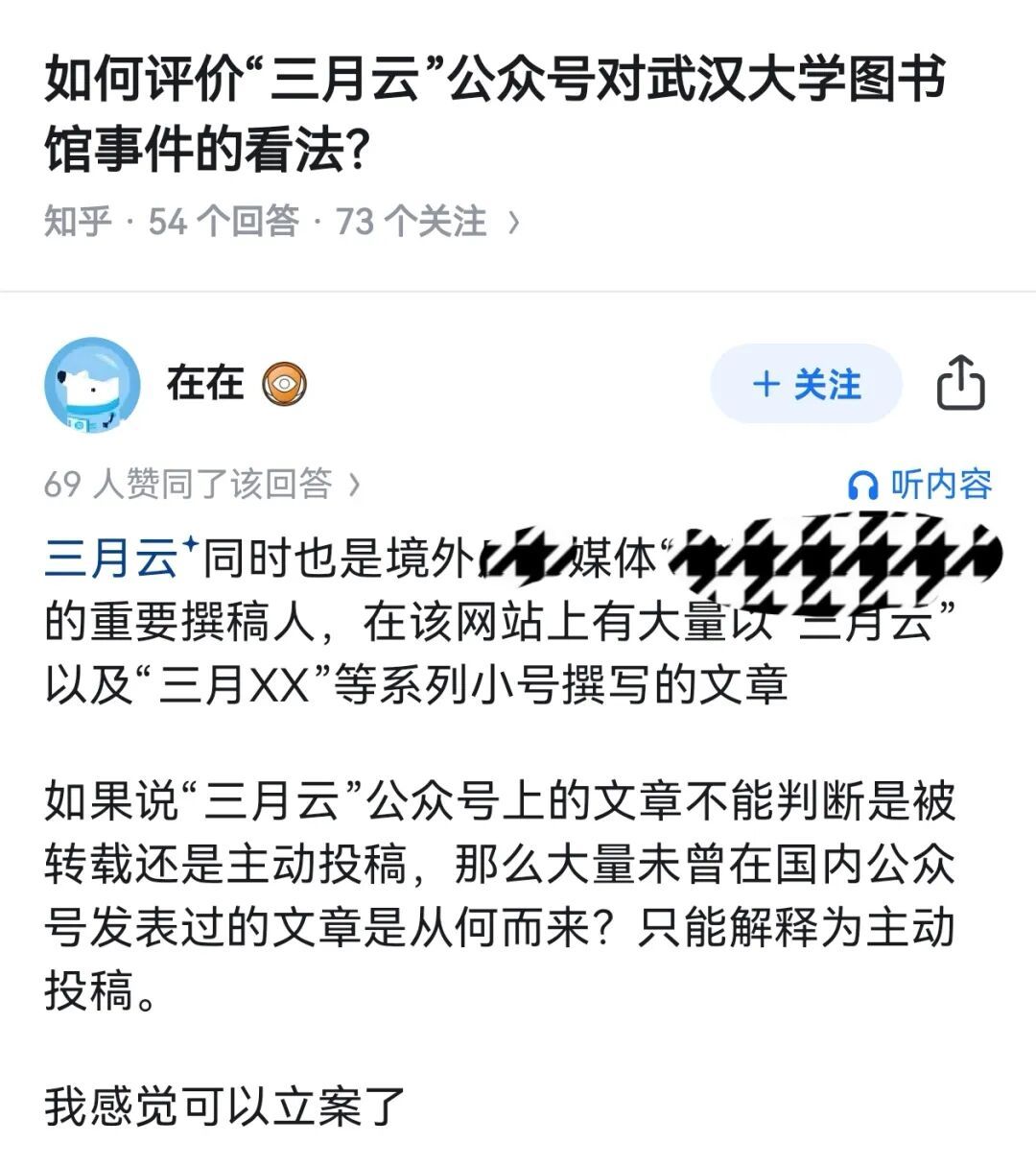Screen dimensions: 1036x1166
Task: Listen to the answer via 听内容
Action: coord(920,485)
